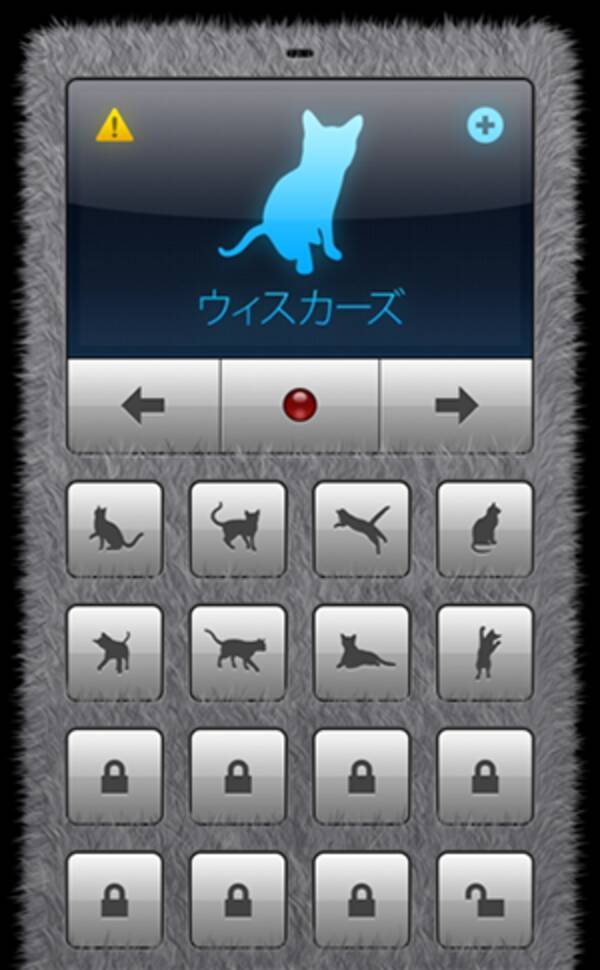This screenshot has width=600, height=970.
Task: Select the lying down cat pose
Action: coord(361,652)
